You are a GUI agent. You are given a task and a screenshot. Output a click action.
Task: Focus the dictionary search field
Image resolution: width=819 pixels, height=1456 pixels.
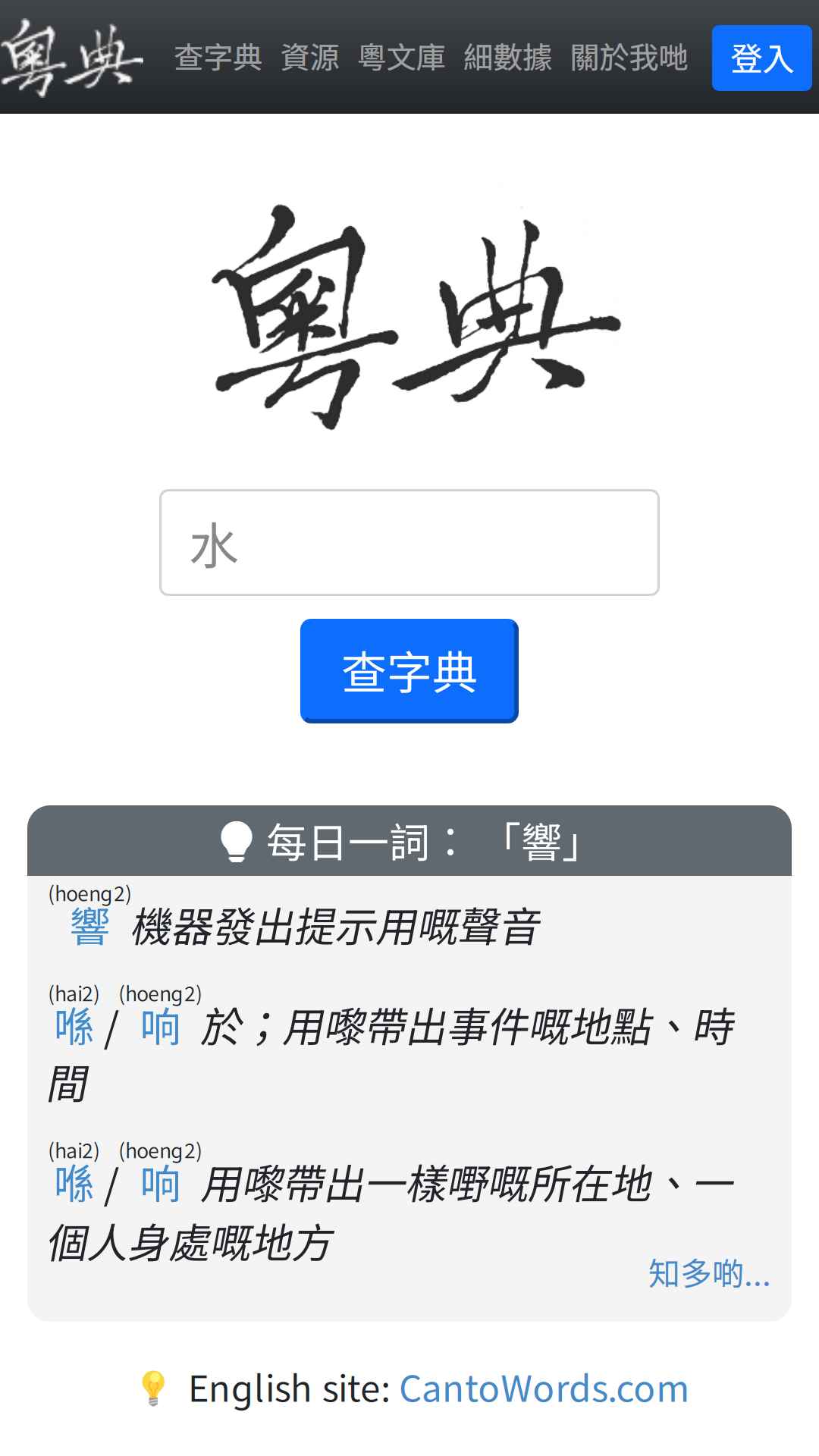point(409,543)
